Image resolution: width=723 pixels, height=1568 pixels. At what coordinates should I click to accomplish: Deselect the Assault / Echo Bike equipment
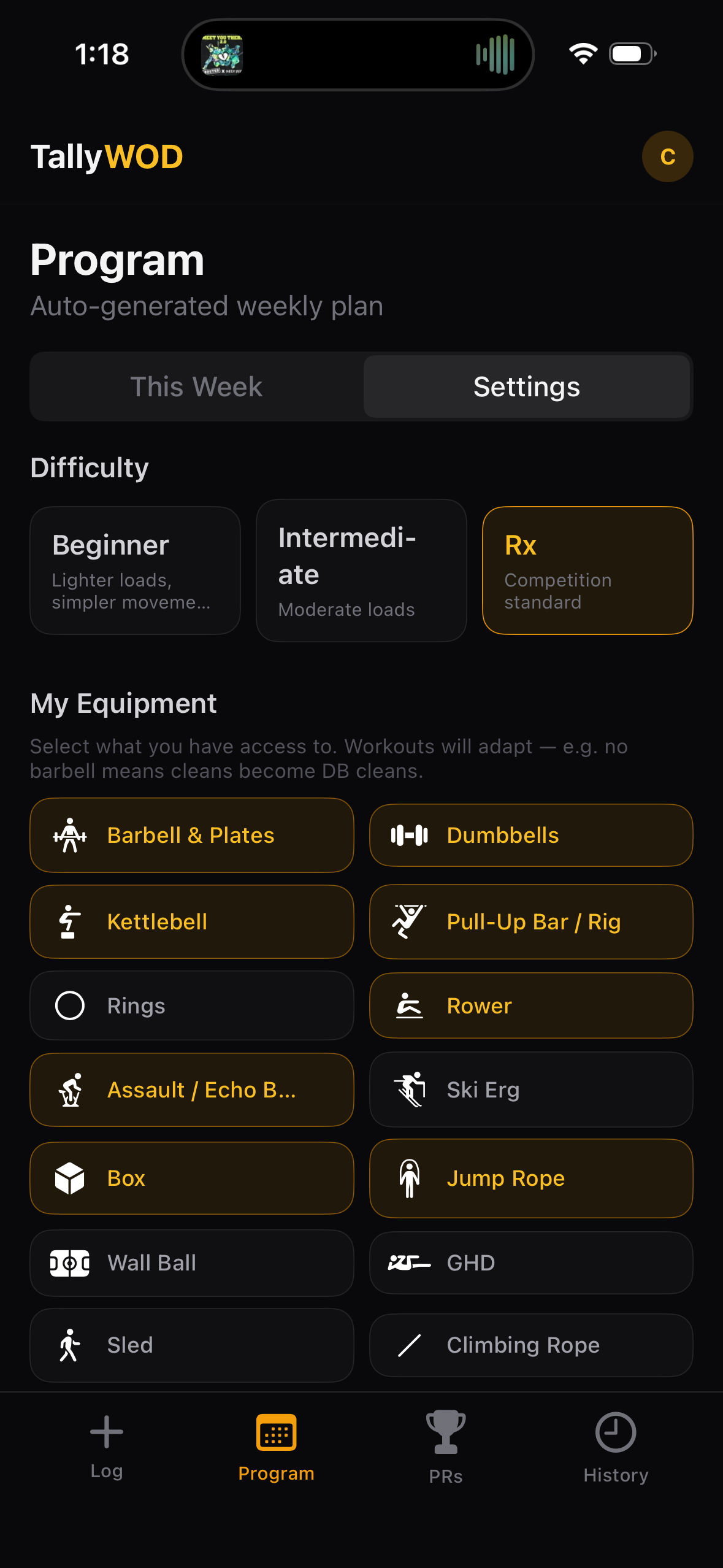(191, 1090)
